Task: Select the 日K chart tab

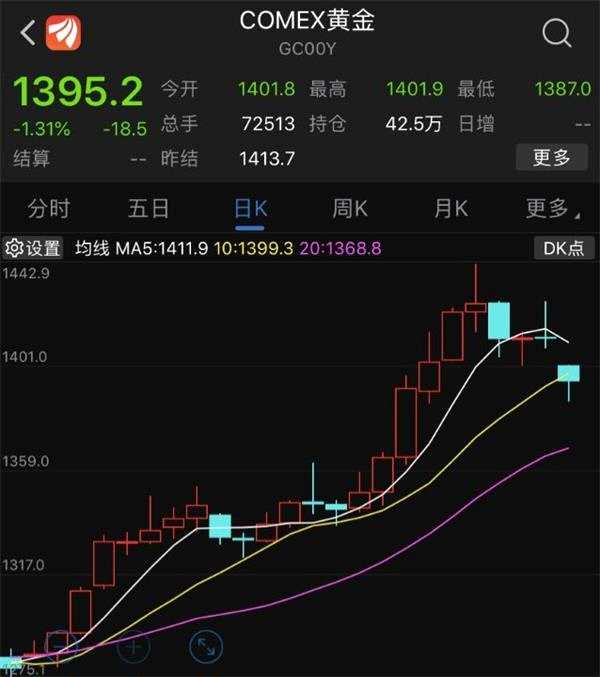Action: pos(250,208)
